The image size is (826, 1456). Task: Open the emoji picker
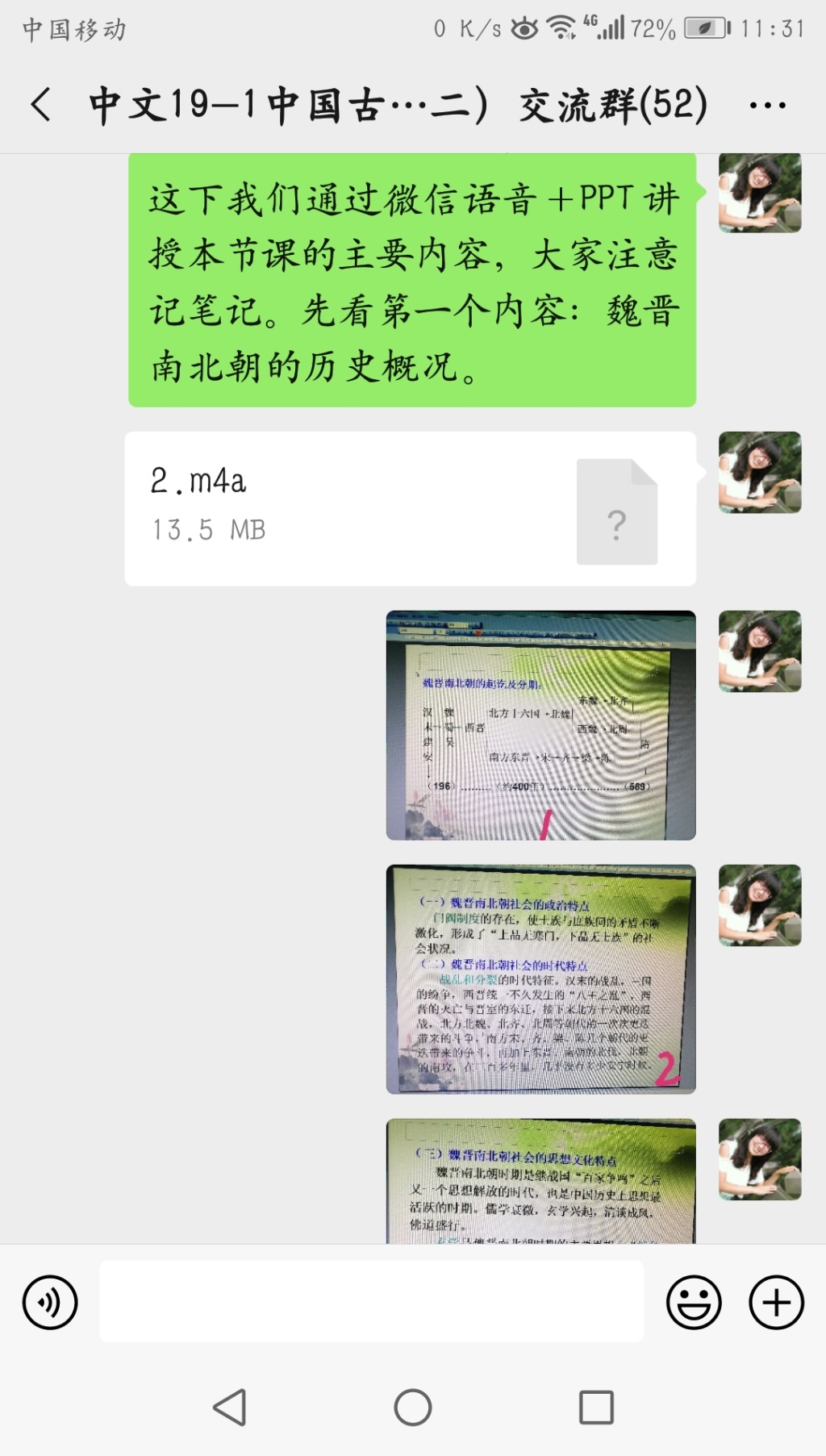[x=694, y=1302]
